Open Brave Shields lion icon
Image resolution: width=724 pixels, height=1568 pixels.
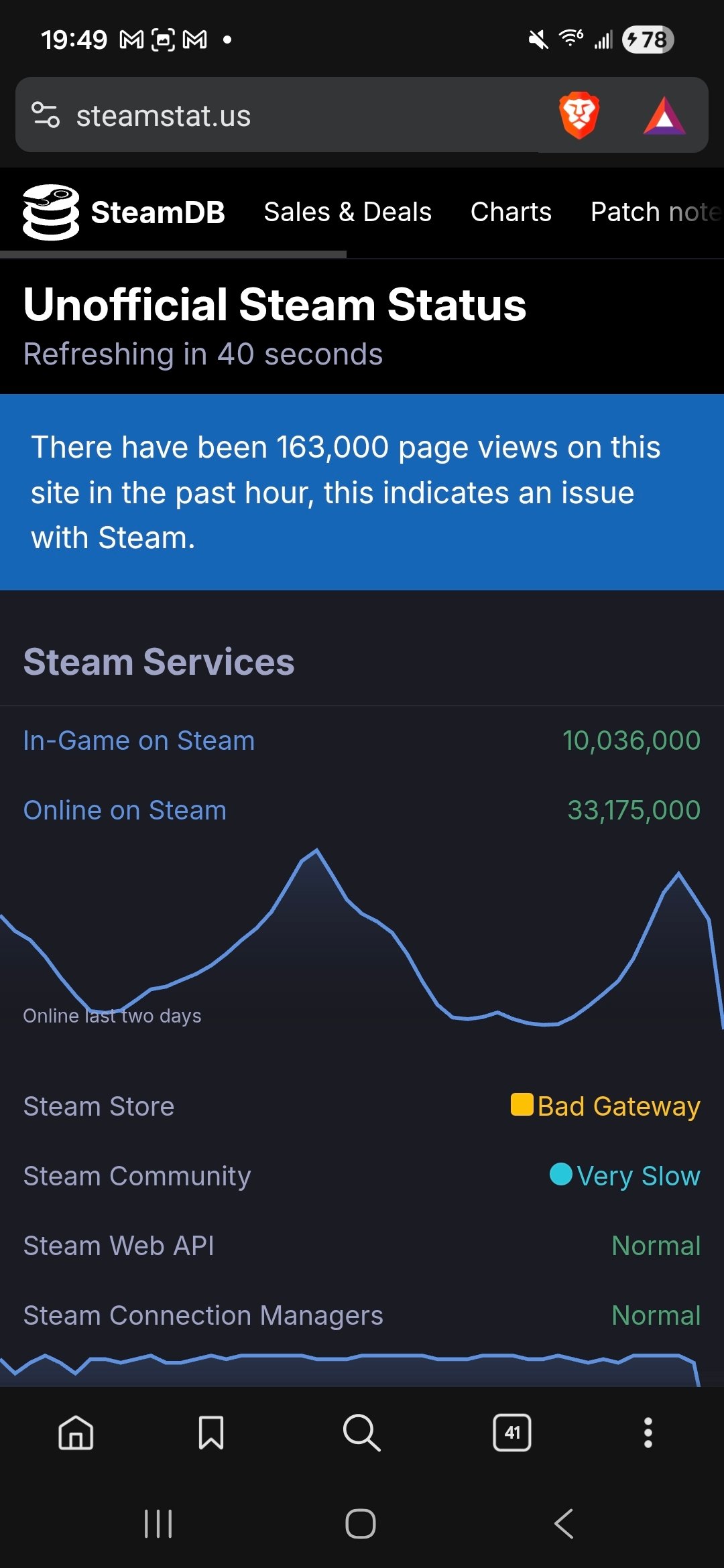point(579,115)
